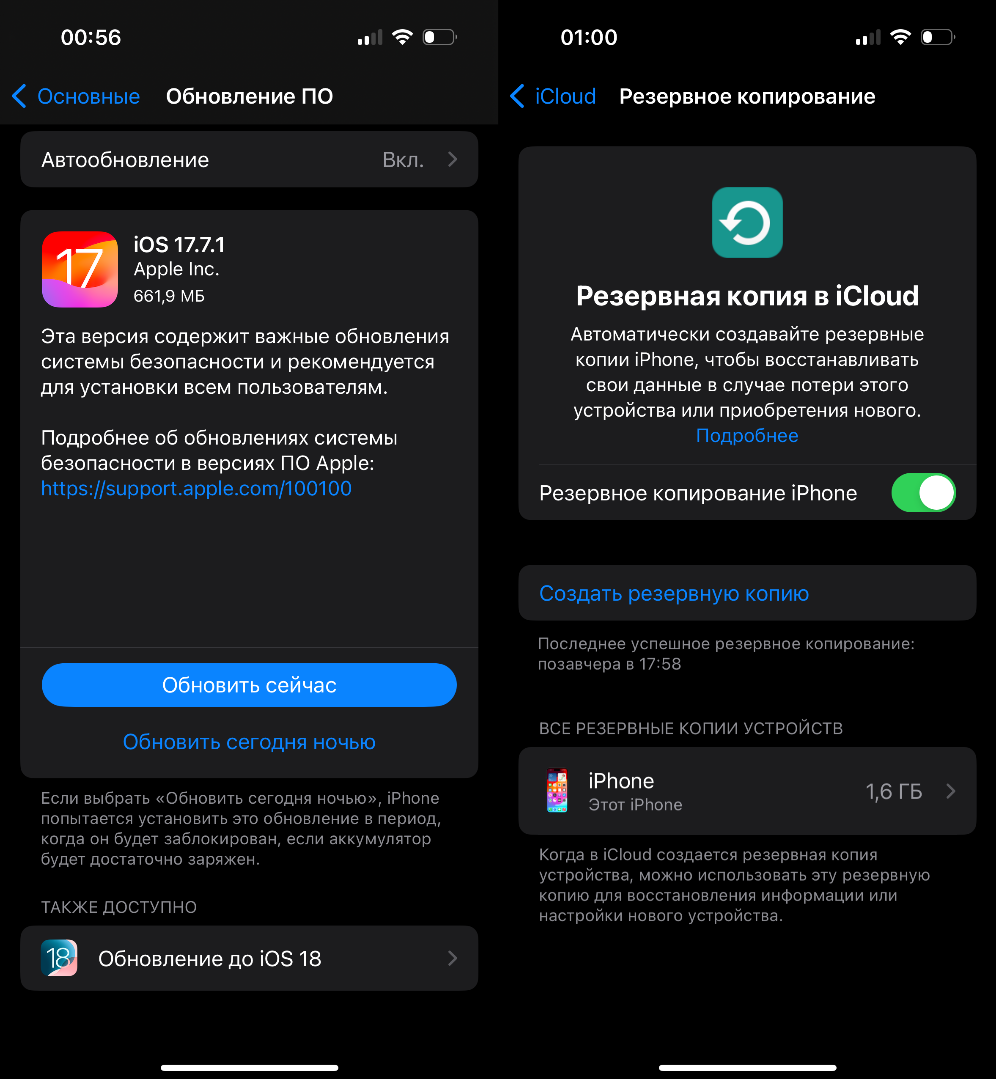Open the Автообновление settings row
Screen dimensions: 996x1079
coord(249,160)
